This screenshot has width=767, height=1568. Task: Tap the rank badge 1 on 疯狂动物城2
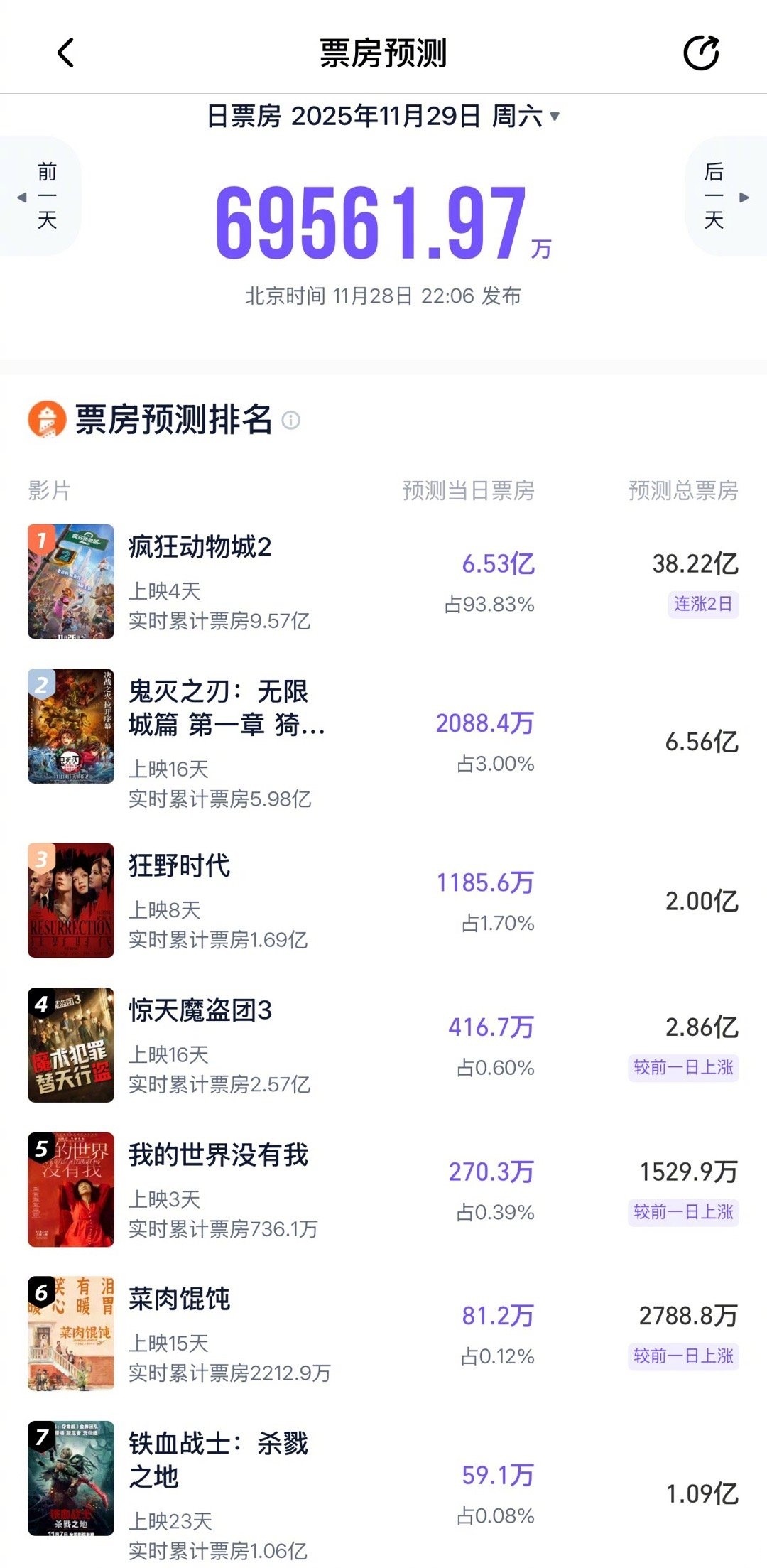click(40, 541)
